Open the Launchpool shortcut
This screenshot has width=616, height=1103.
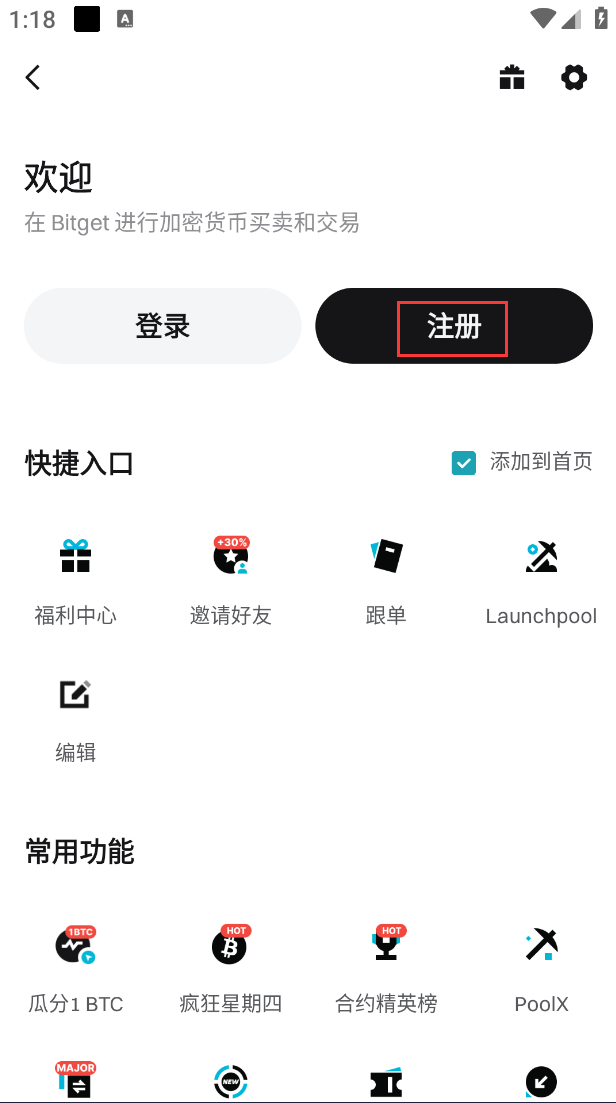[x=541, y=580]
